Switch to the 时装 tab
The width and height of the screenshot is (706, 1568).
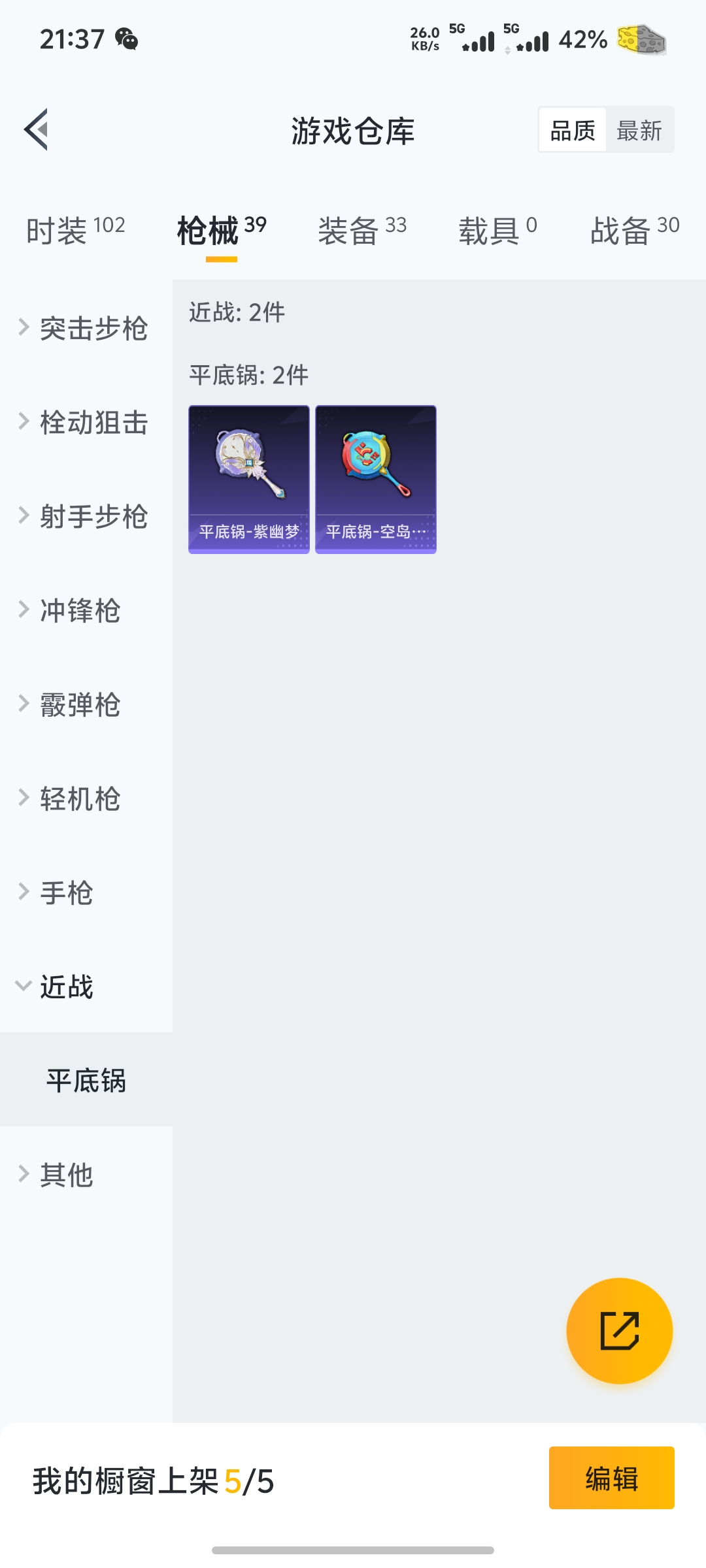75,231
